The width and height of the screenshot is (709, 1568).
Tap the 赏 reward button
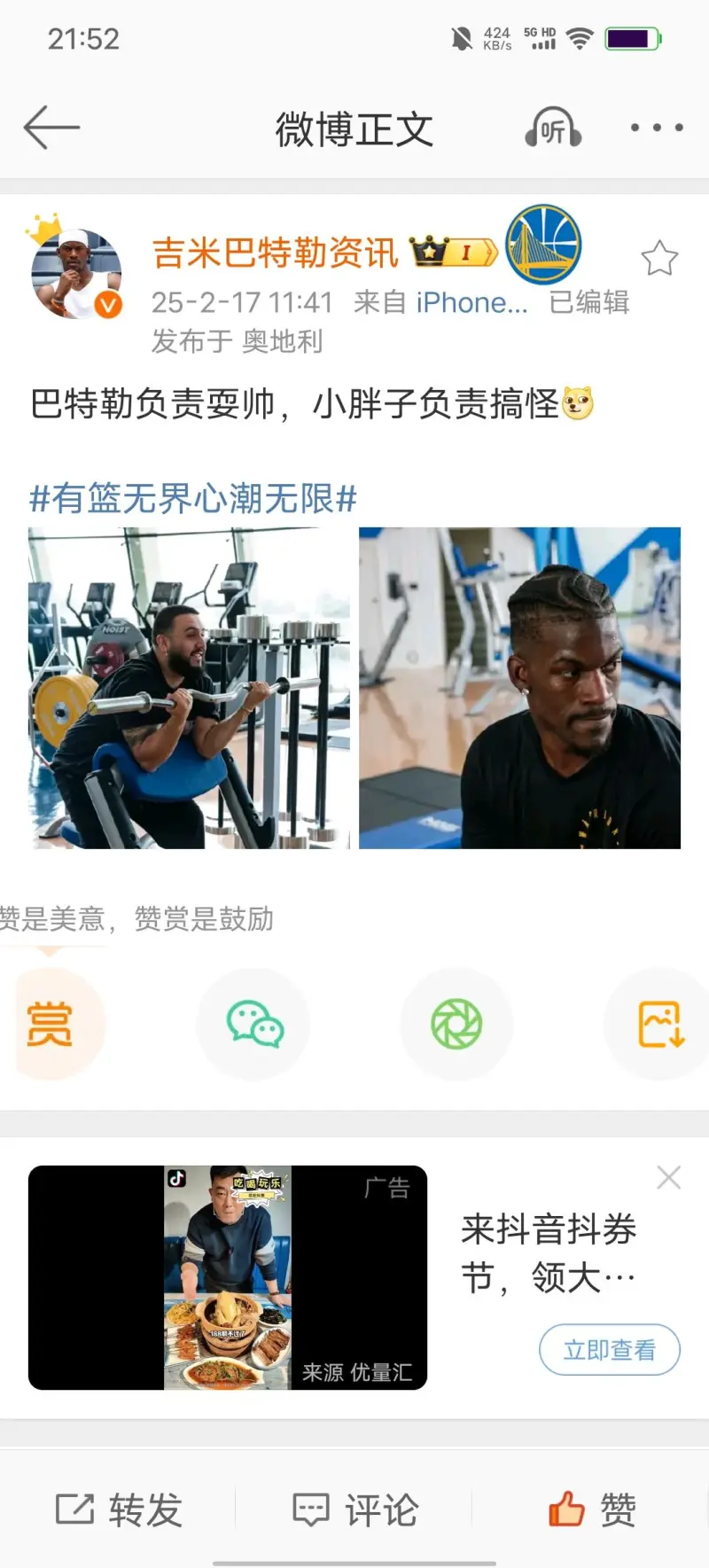click(51, 1024)
